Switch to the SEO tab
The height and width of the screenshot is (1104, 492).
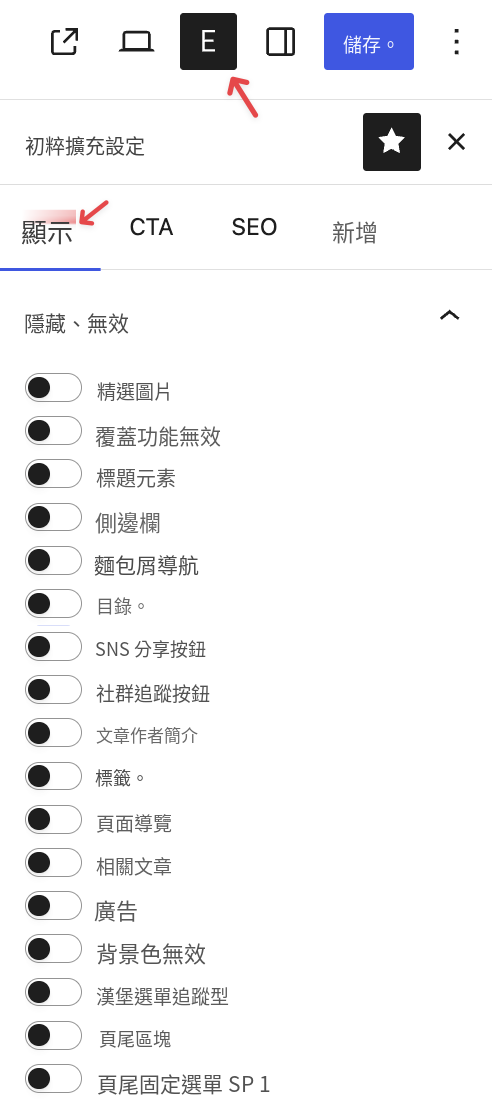point(254,227)
